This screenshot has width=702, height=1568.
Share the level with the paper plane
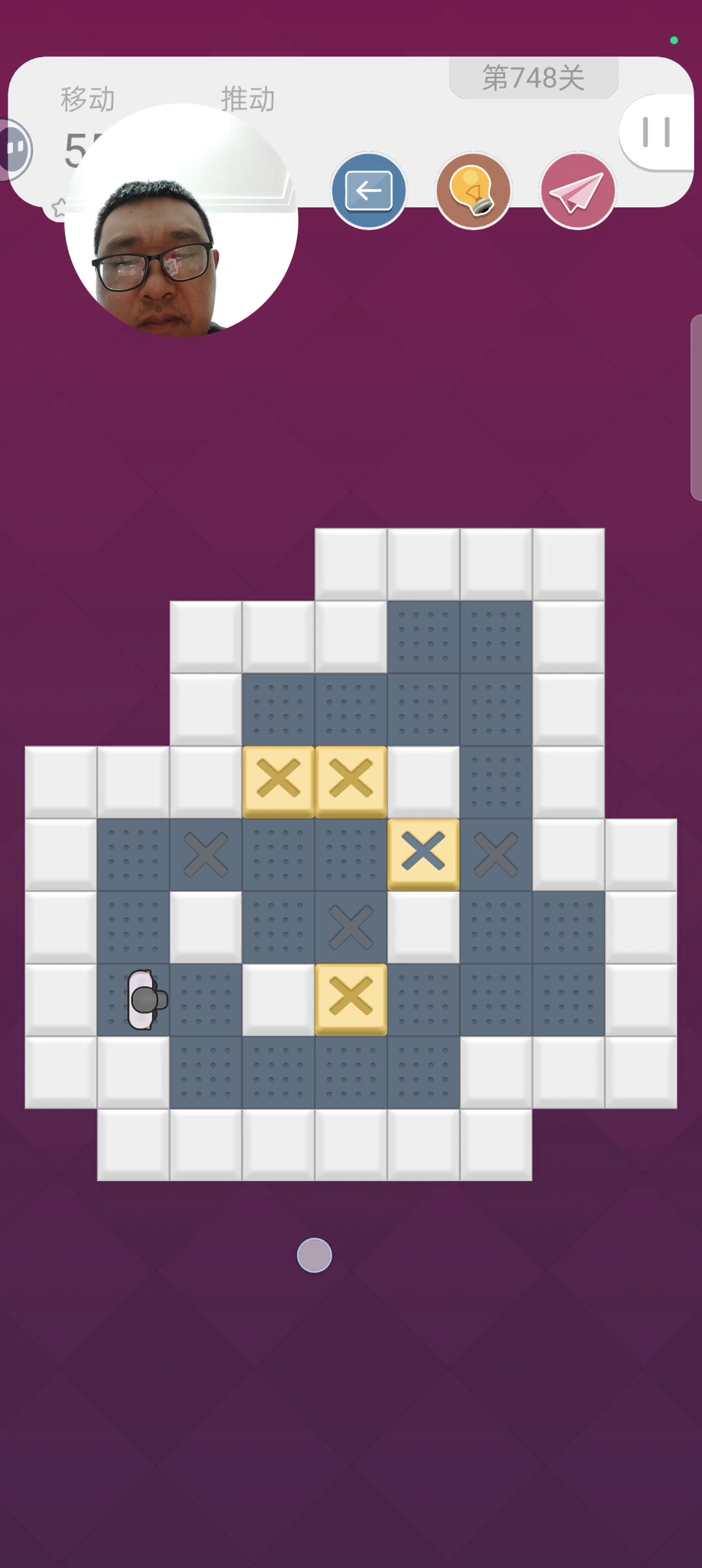point(577,190)
